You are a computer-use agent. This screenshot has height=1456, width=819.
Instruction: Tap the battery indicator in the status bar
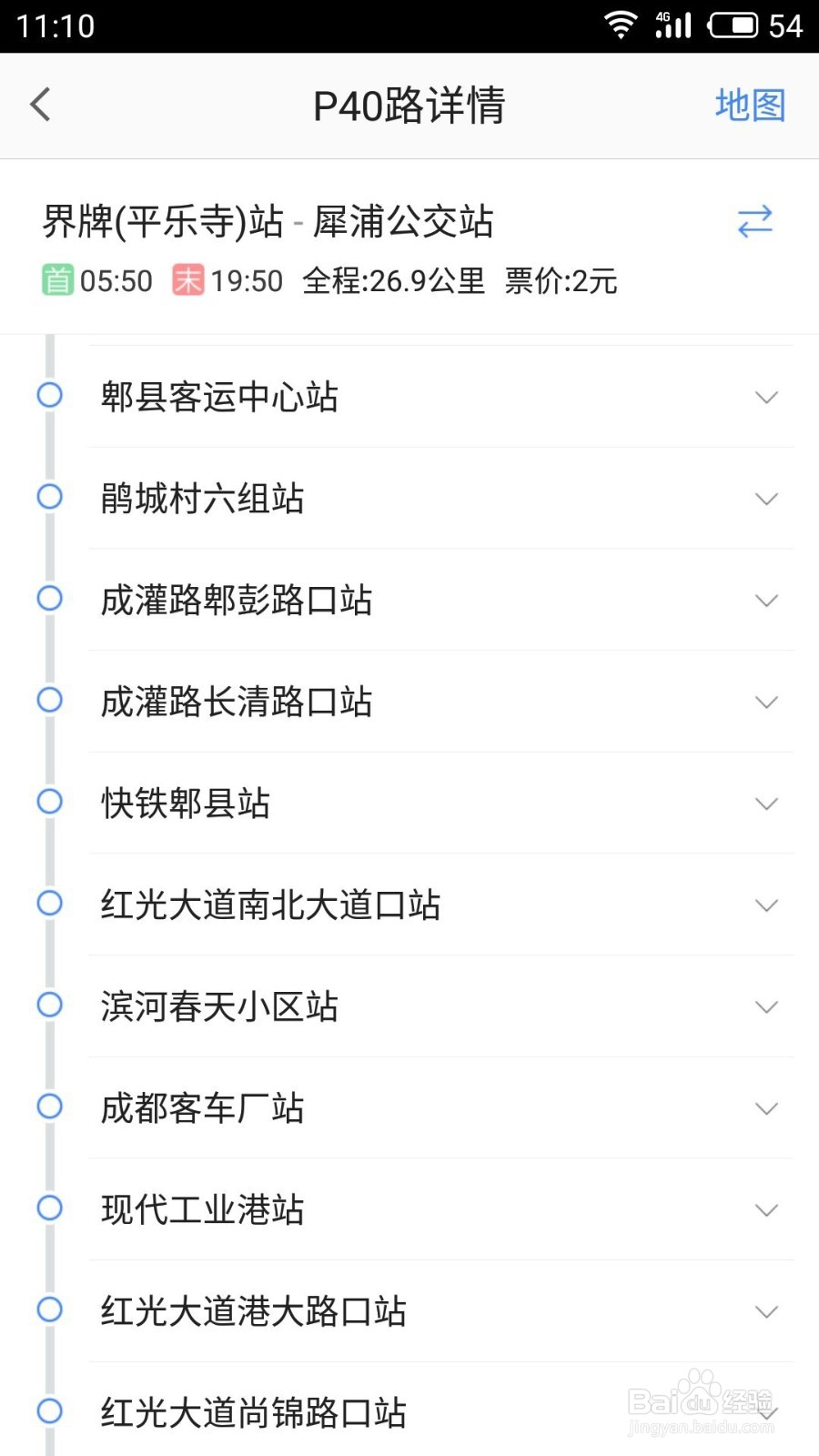tap(733, 25)
